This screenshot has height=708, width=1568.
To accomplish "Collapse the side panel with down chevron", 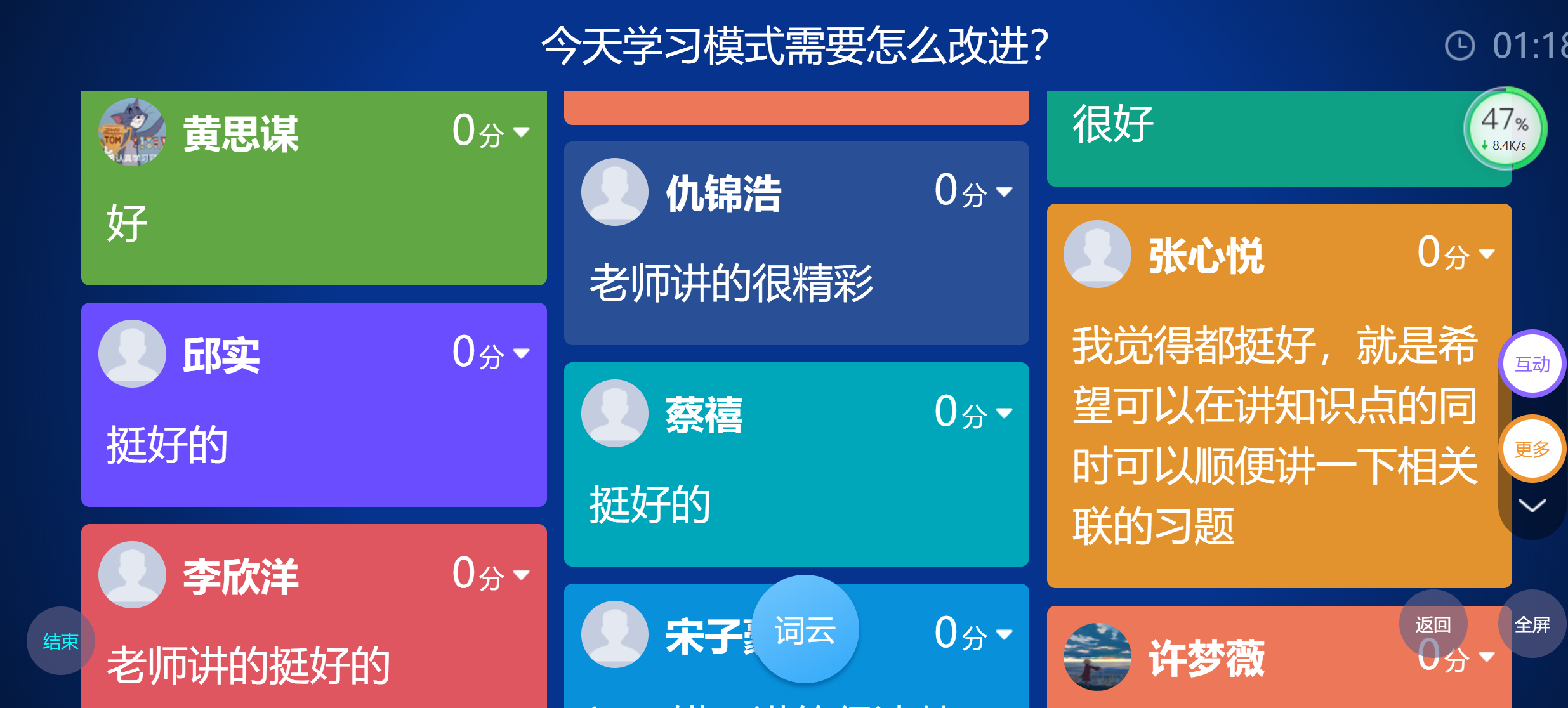I will pos(1532,506).
